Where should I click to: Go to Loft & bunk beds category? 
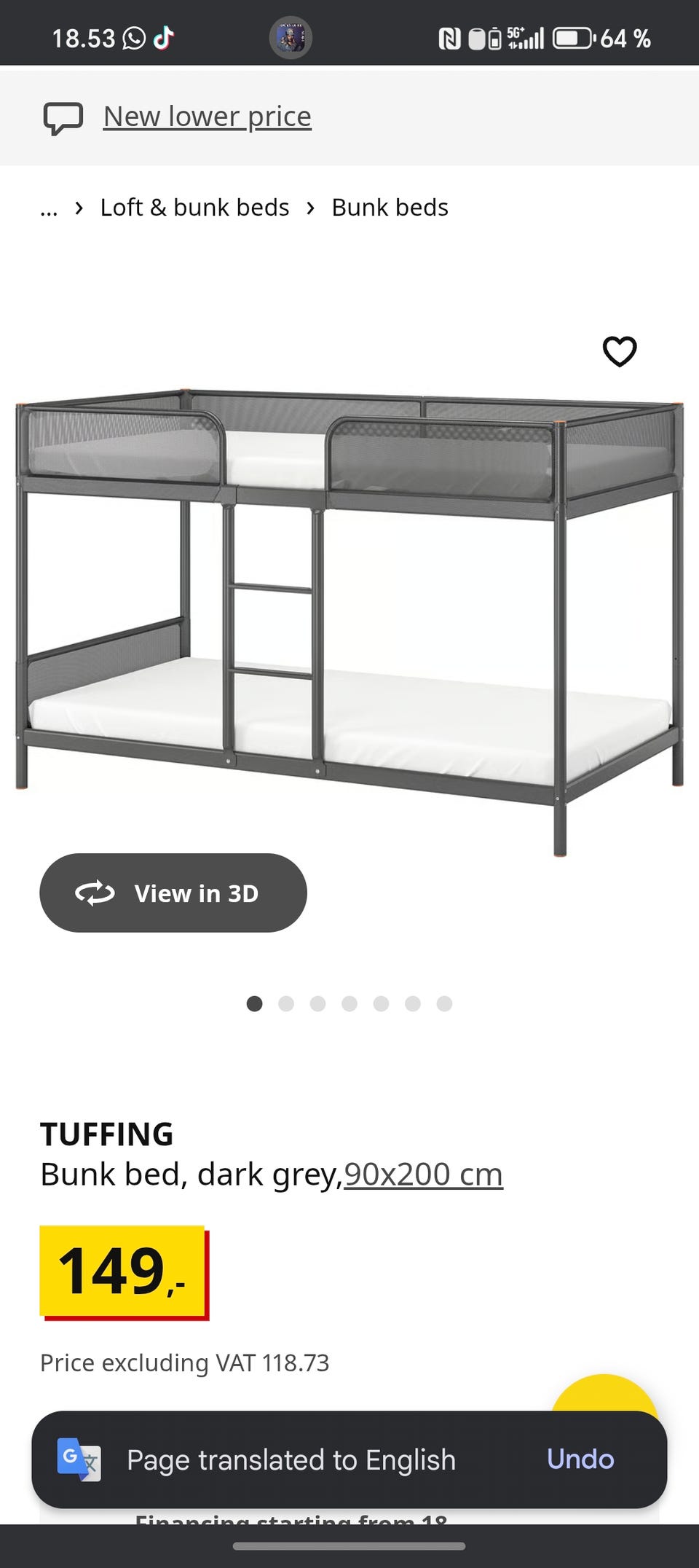click(x=194, y=208)
